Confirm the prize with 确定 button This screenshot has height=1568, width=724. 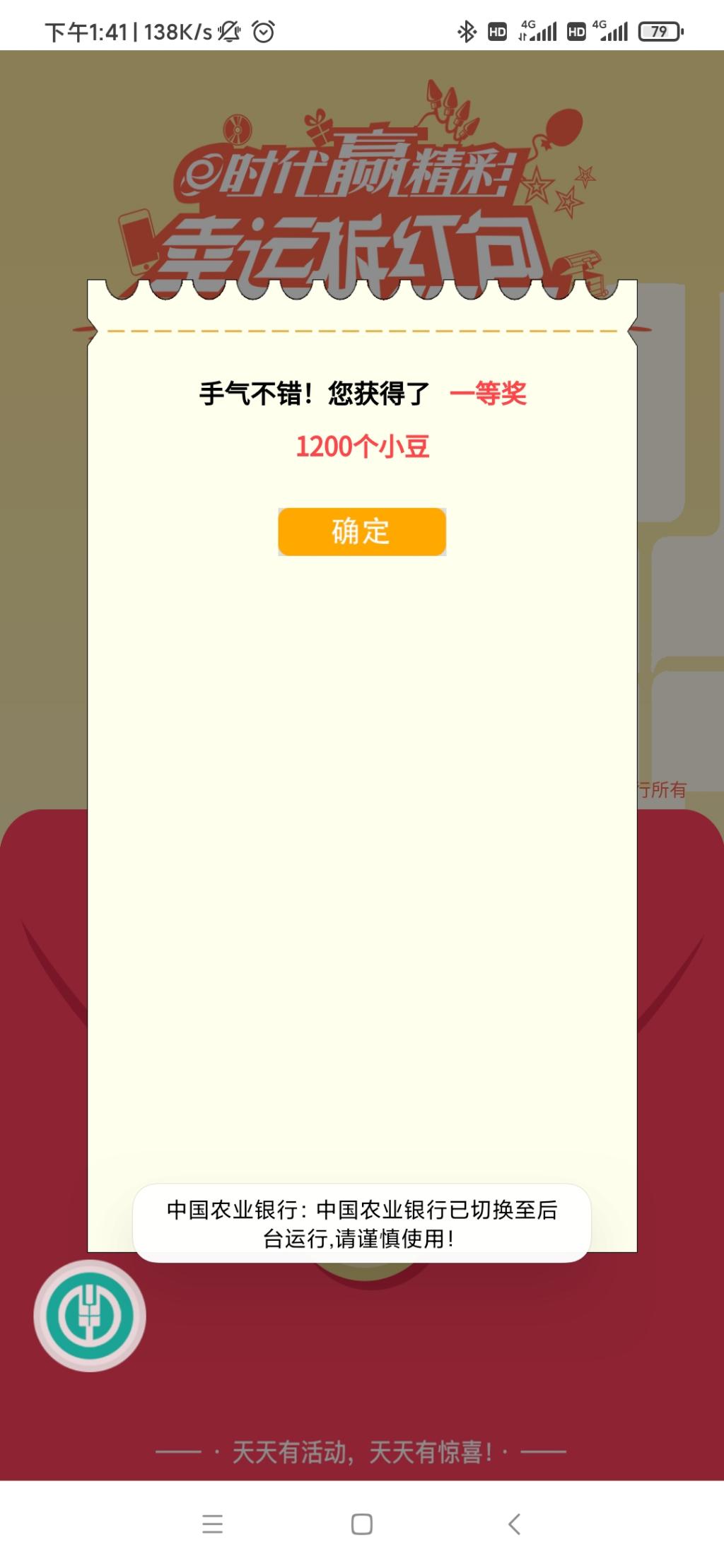click(x=361, y=531)
